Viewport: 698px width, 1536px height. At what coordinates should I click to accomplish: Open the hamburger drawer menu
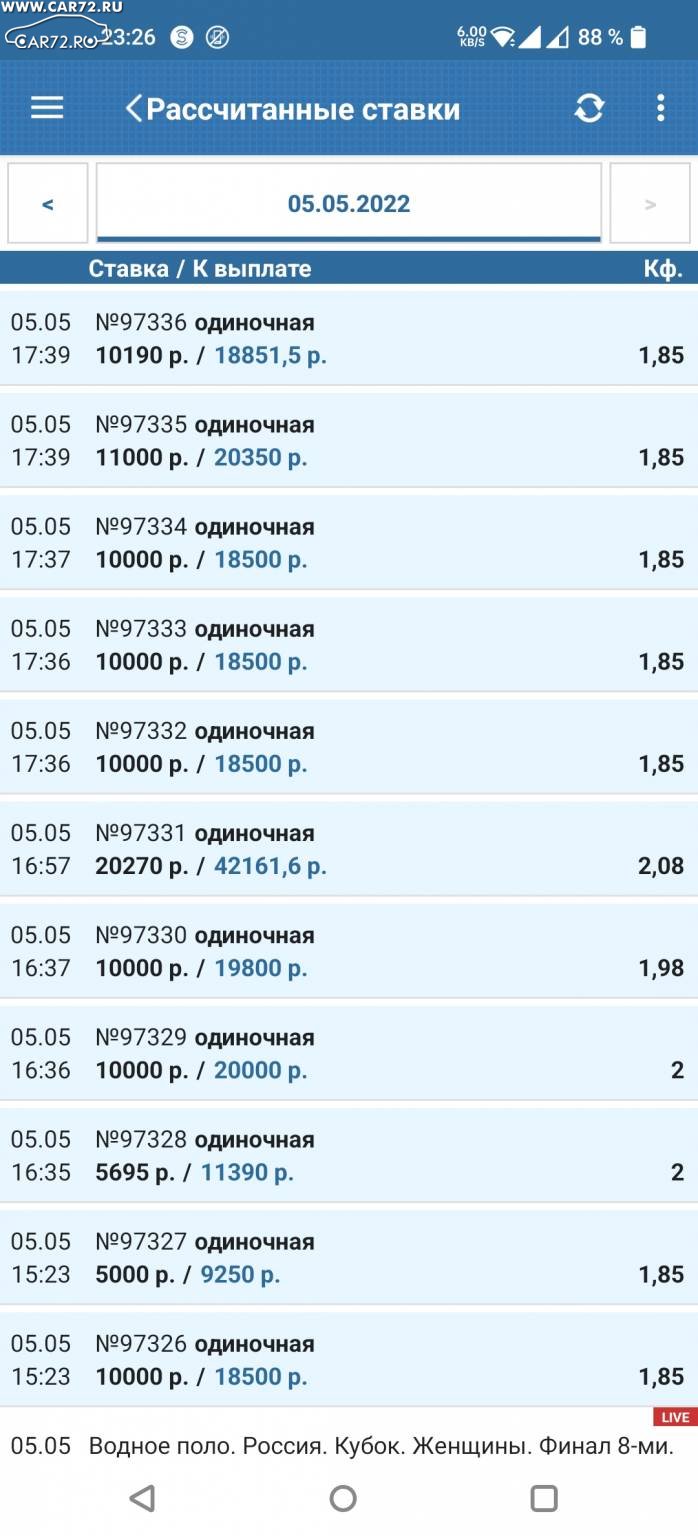47,108
